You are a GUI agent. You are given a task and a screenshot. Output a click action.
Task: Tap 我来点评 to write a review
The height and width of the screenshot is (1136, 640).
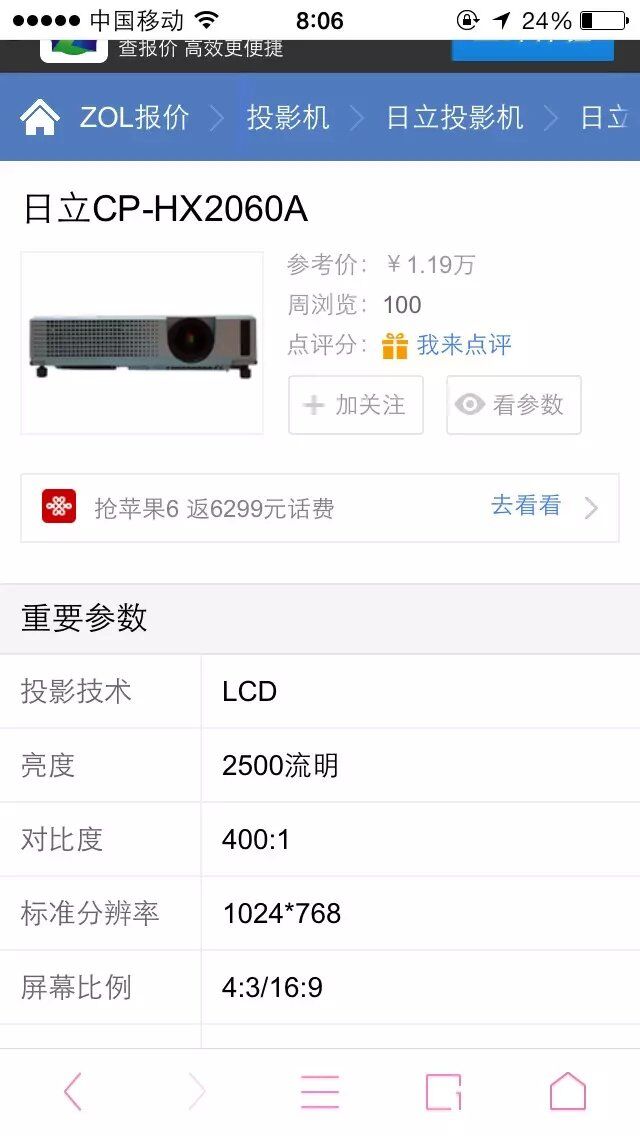(463, 345)
